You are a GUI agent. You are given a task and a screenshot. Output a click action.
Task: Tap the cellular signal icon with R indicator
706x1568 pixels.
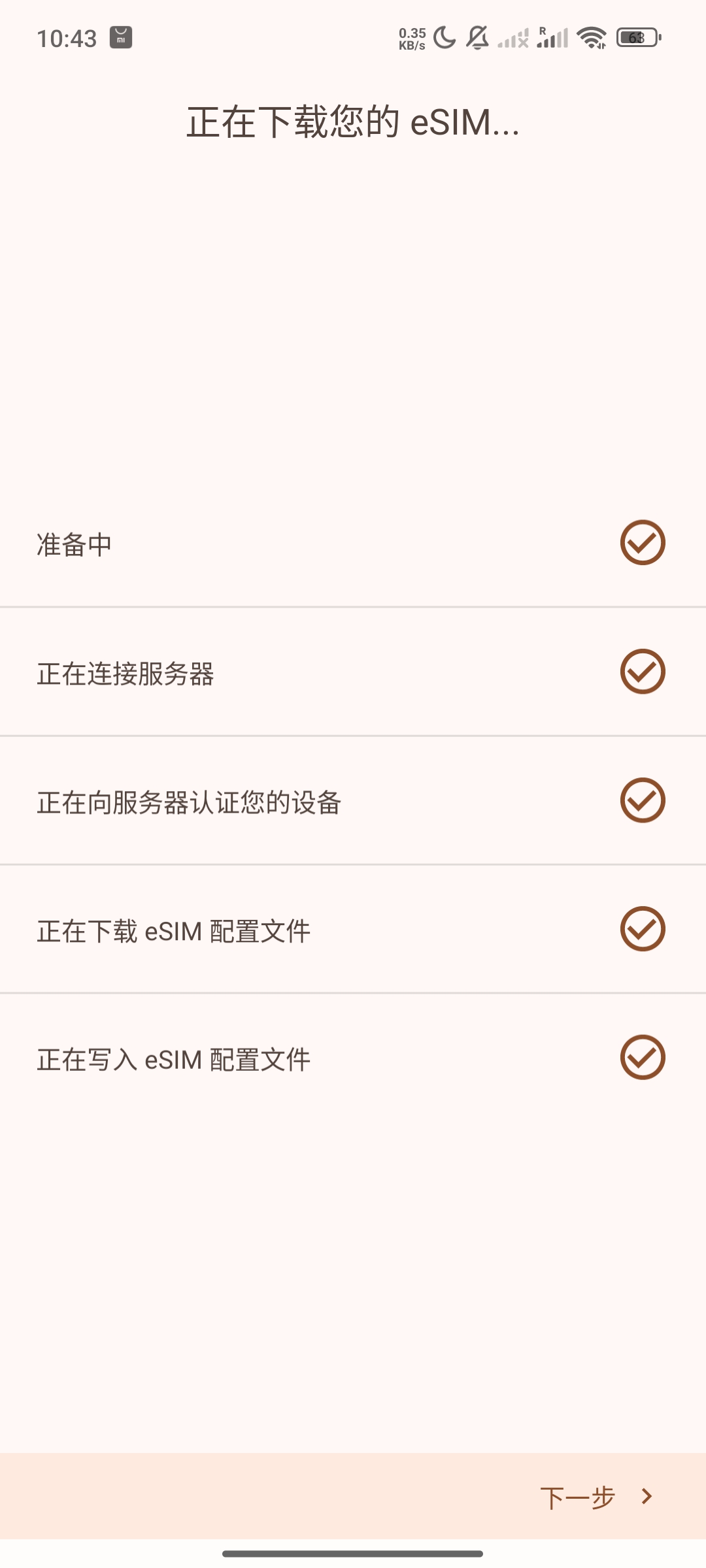click(x=552, y=38)
